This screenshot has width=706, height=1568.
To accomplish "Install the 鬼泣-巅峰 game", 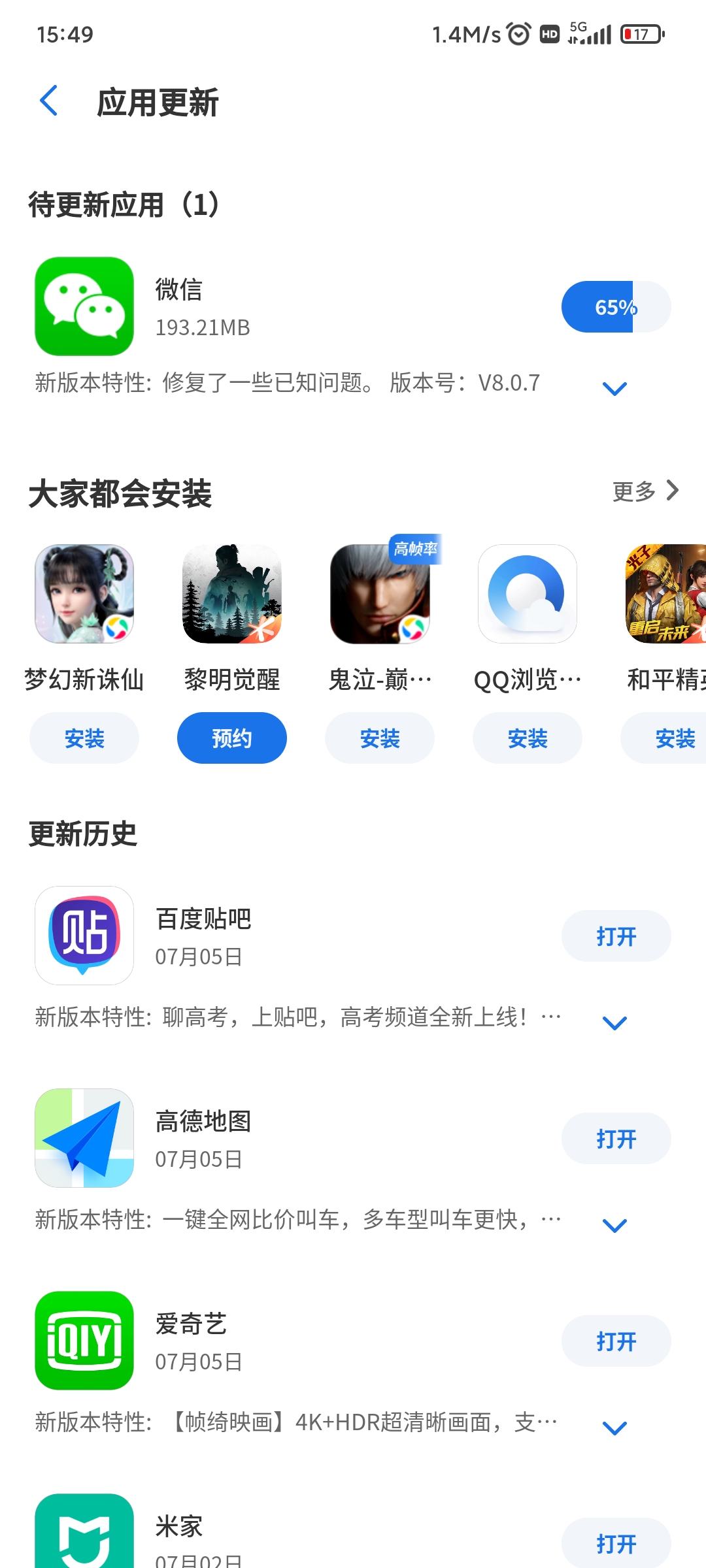I will click(x=380, y=738).
